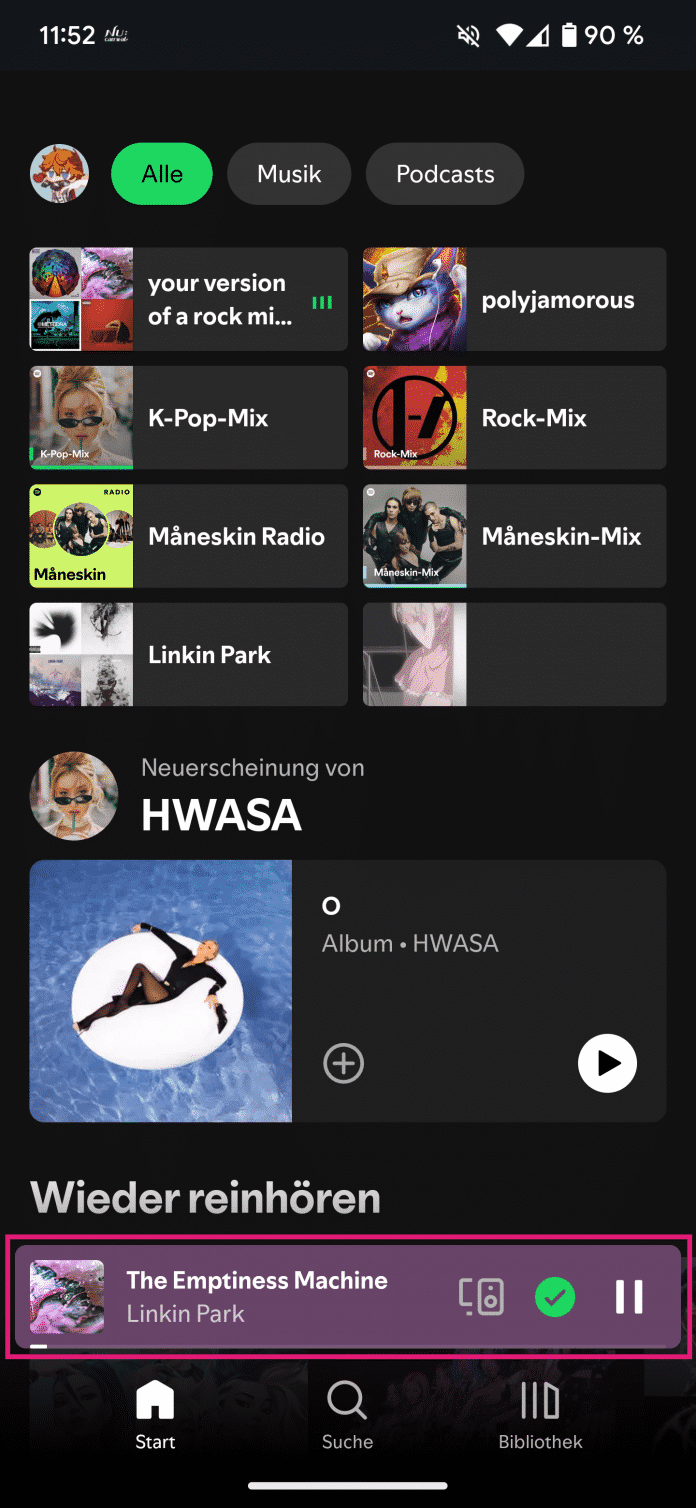Open the K-Pop-Mix playlist
This screenshot has width=696, height=1508.
pyautogui.click(x=189, y=418)
